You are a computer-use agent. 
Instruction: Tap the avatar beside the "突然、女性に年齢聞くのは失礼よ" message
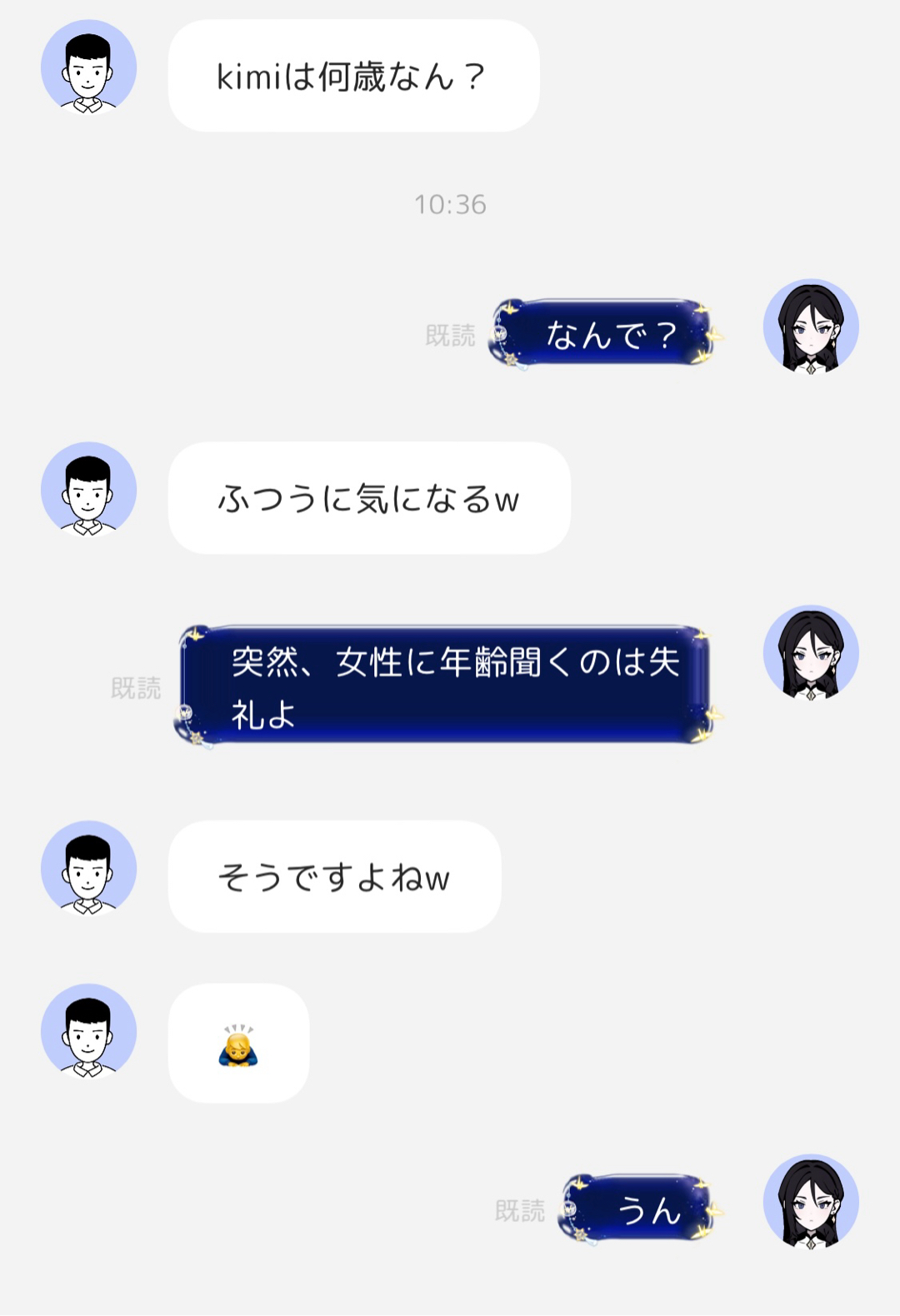[x=811, y=653]
